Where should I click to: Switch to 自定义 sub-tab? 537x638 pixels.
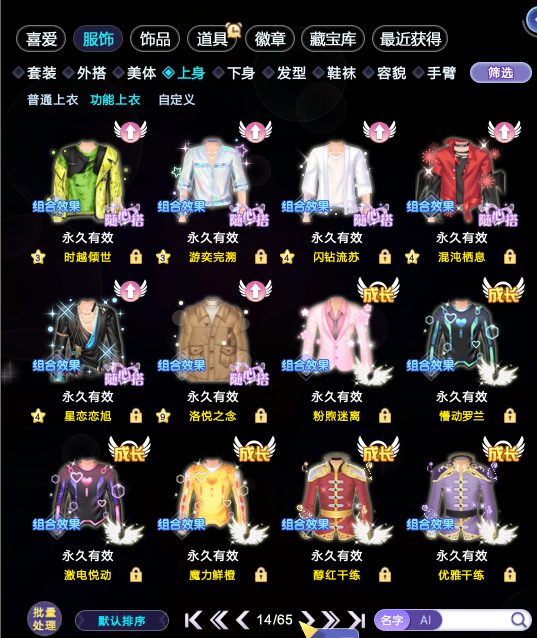click(x=177, y=100)
